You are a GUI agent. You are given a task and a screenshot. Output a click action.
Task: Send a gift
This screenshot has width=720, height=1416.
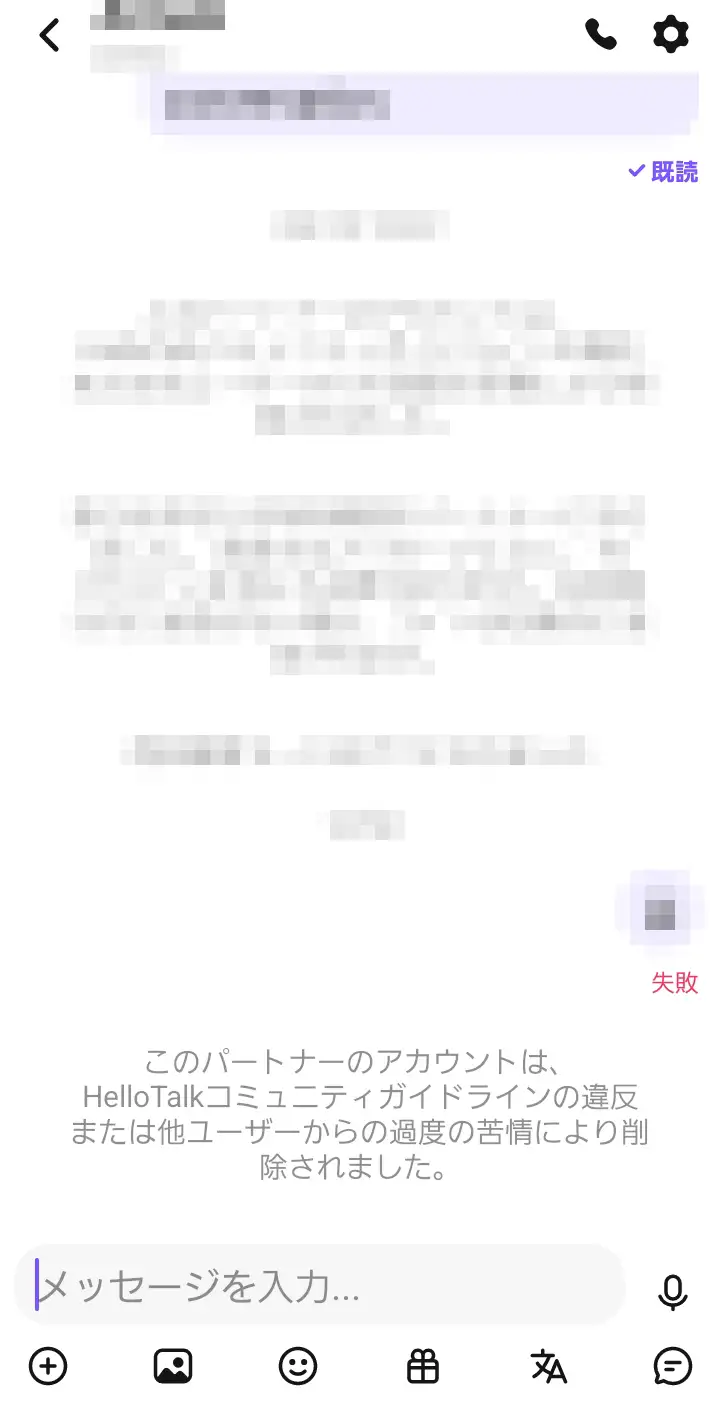pos(423,1366)
